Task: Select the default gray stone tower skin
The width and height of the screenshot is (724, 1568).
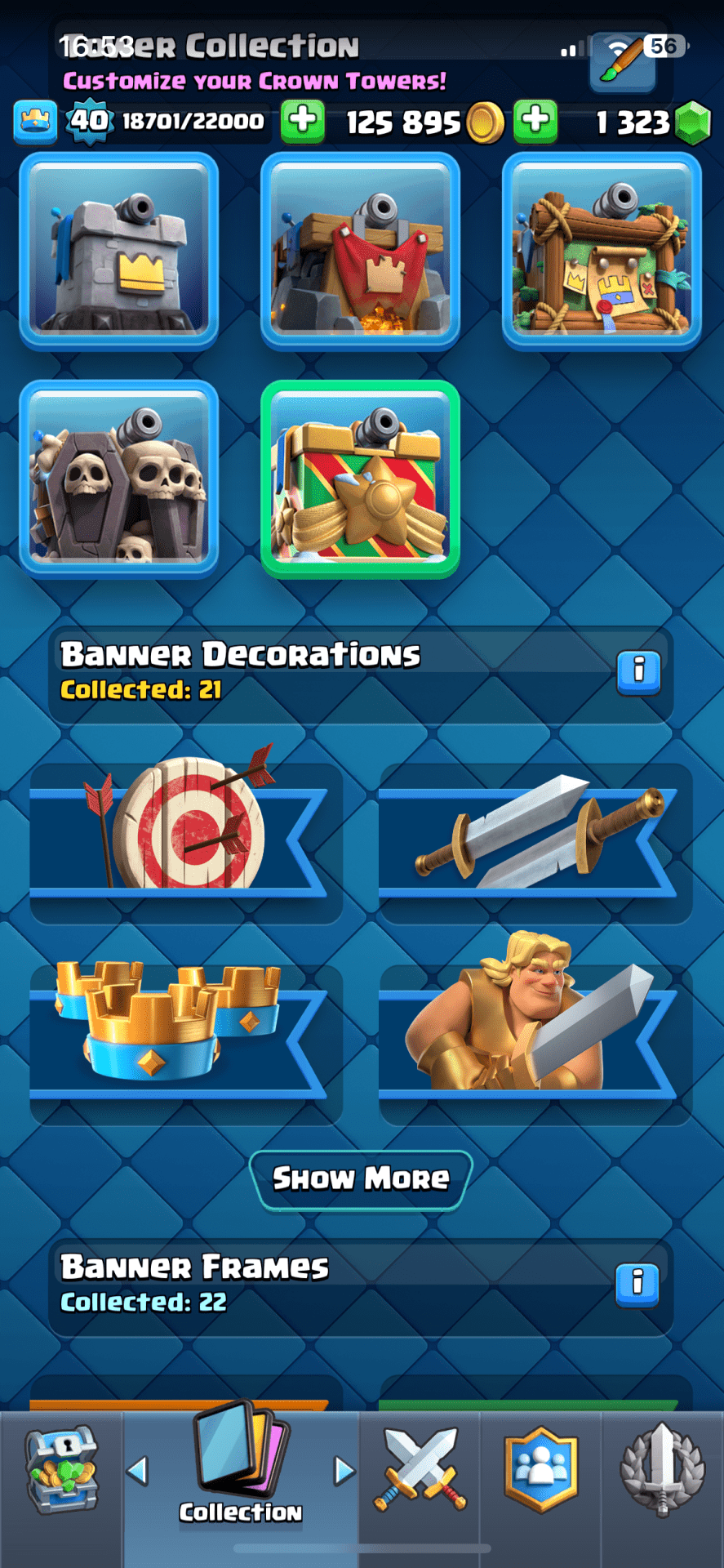Action: pyautogui.click(x=119, y=251)
